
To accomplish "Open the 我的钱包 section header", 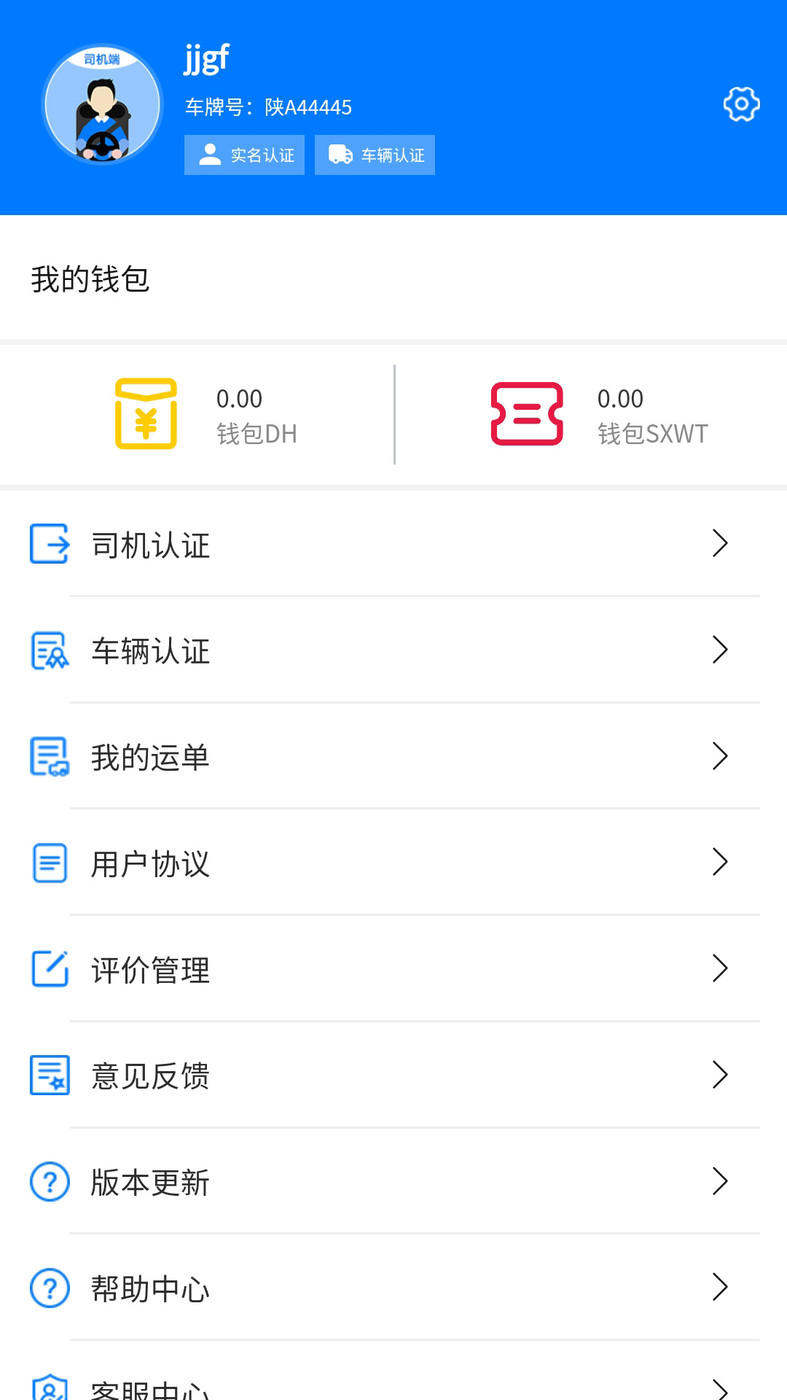I will pyautogui.click(x=89, y=280).
